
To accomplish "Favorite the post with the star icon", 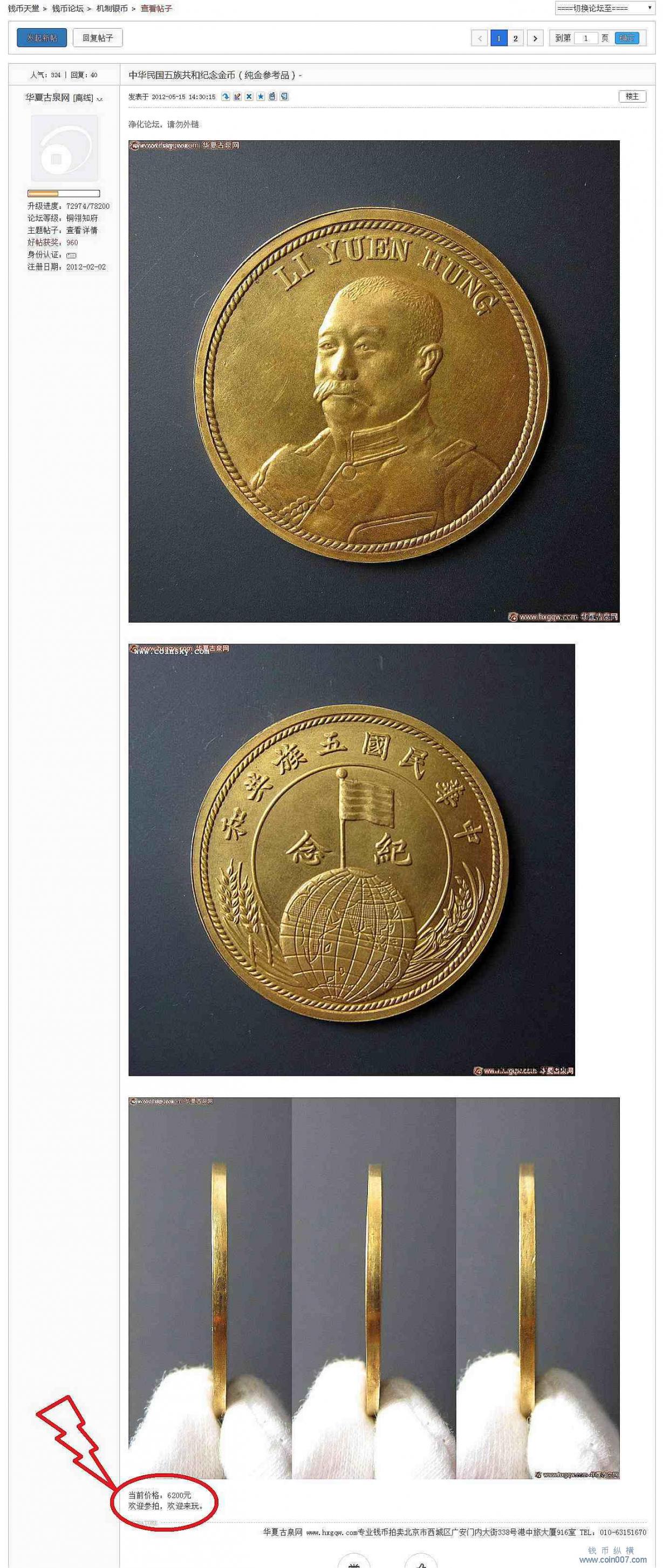I will [x=261, y=97].
